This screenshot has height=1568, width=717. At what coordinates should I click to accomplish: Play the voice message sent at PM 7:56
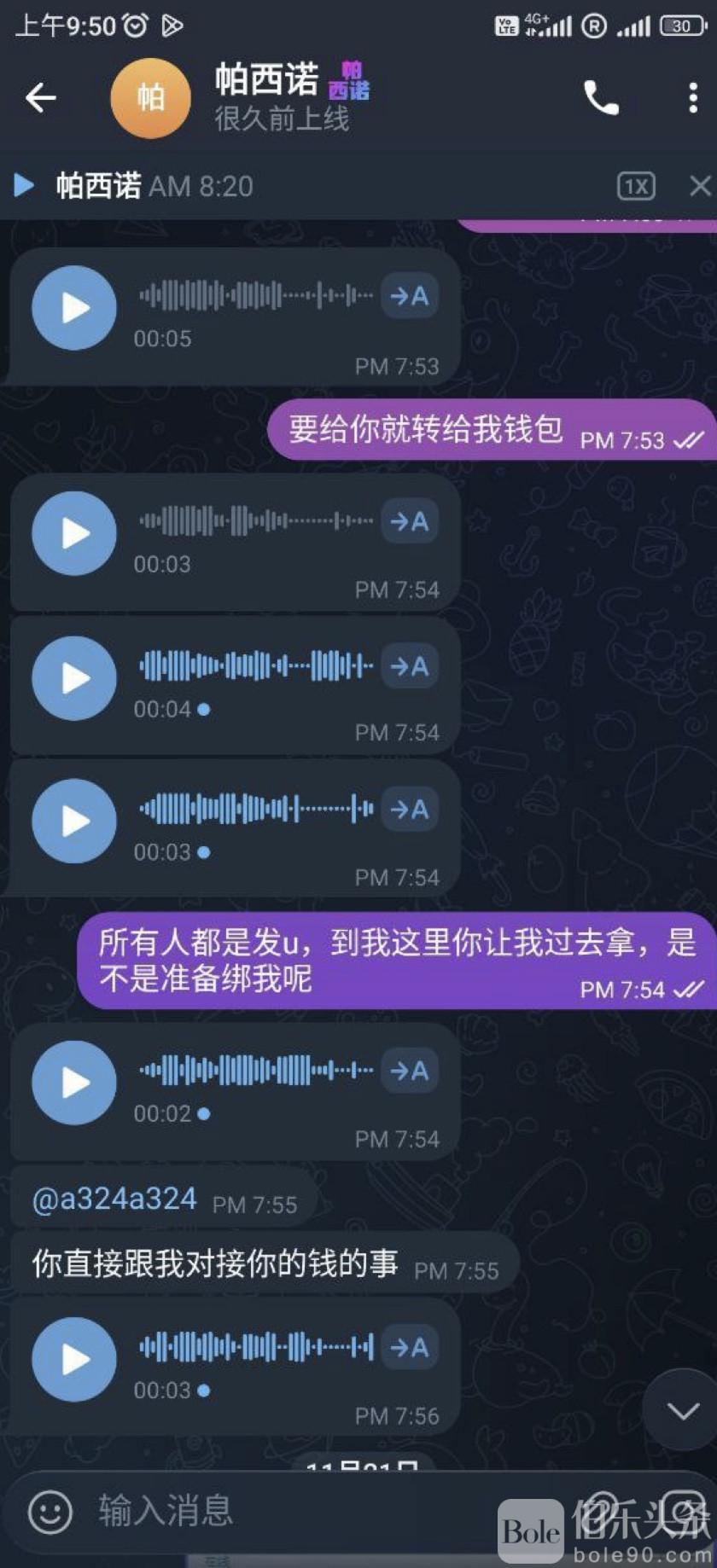coord(74,1359)
